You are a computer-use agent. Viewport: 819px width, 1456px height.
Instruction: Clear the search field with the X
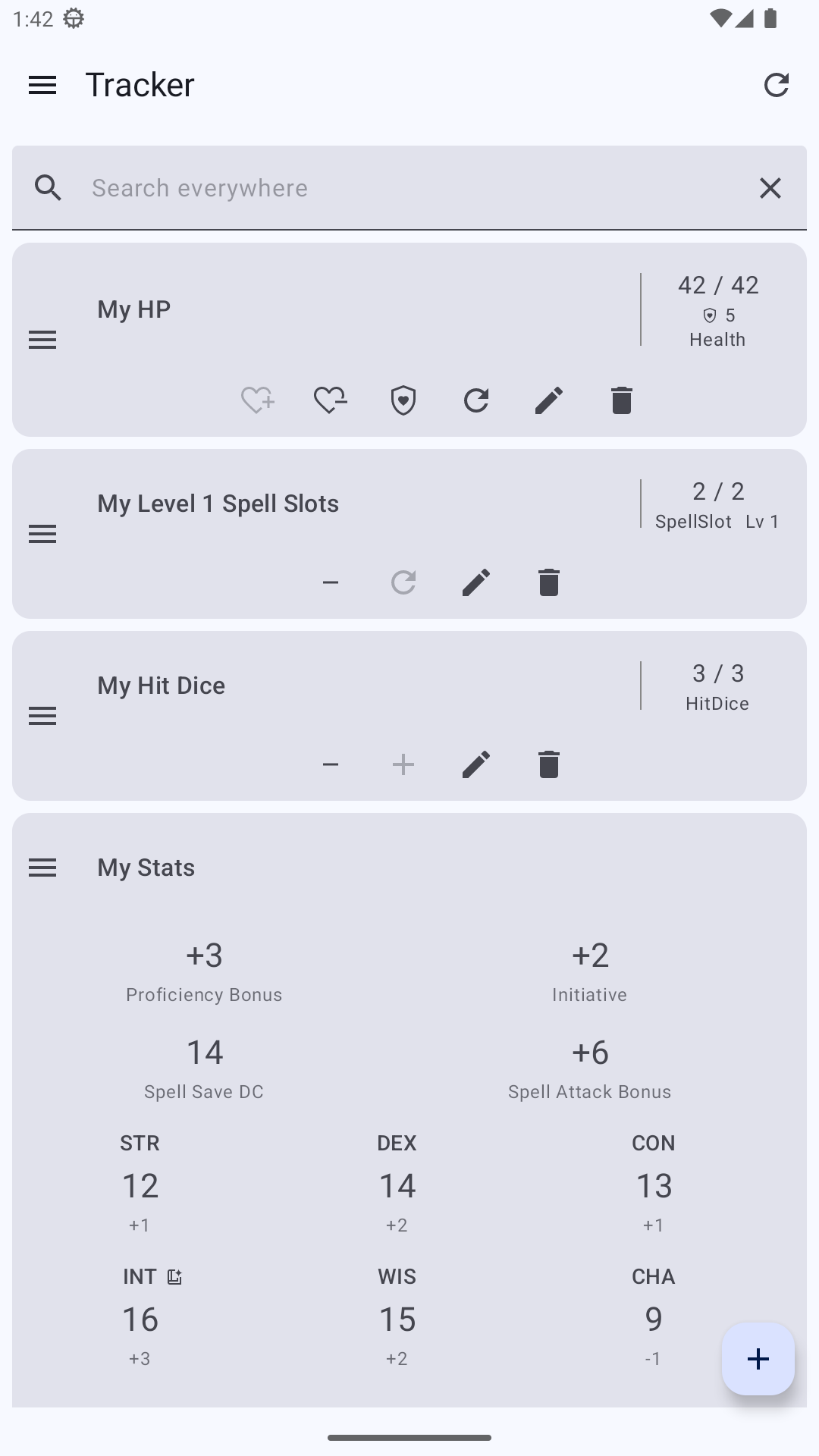pos(770,188)
